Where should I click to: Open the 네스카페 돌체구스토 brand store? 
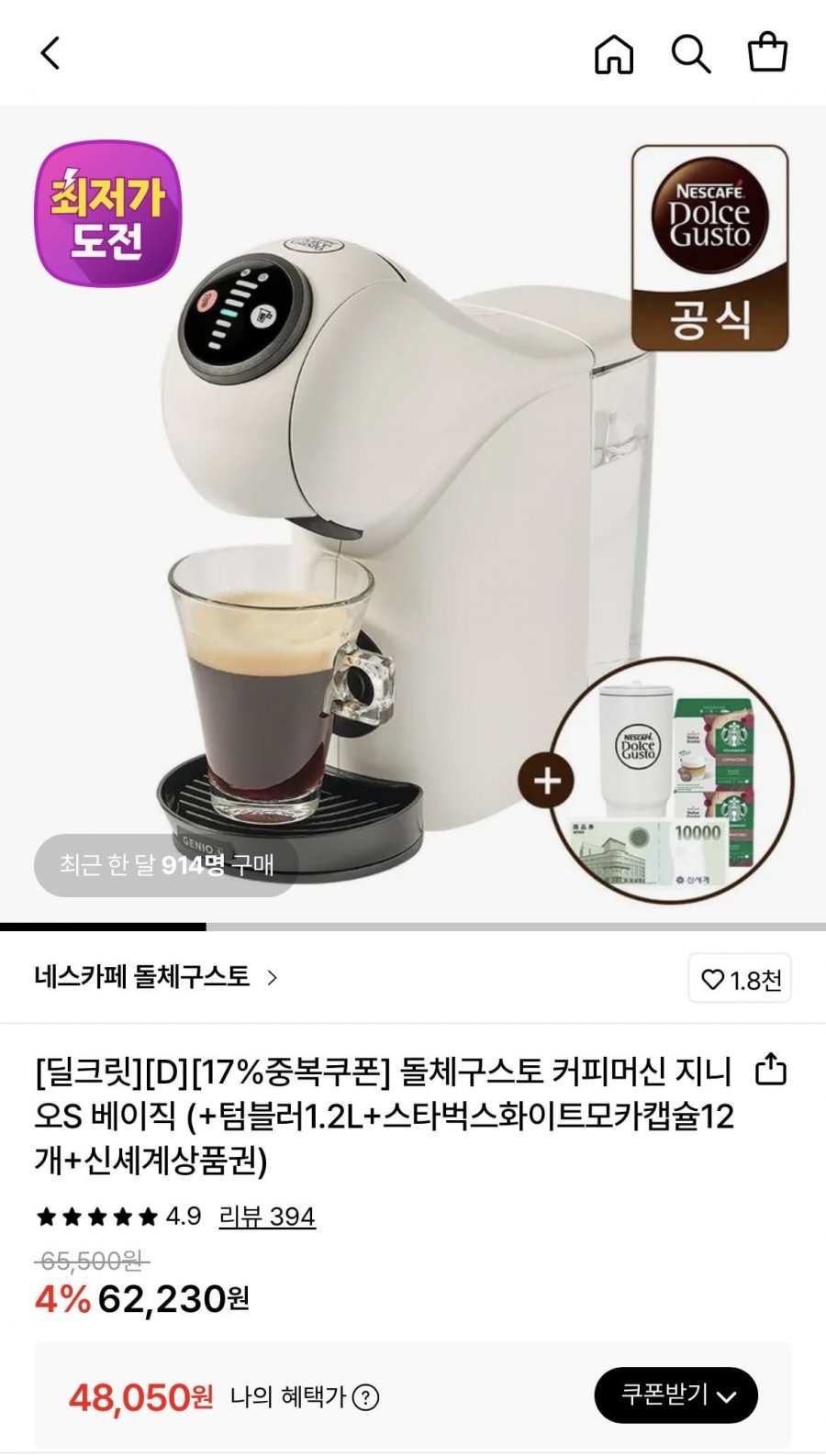pyautogui.click(x=156, y=977)
